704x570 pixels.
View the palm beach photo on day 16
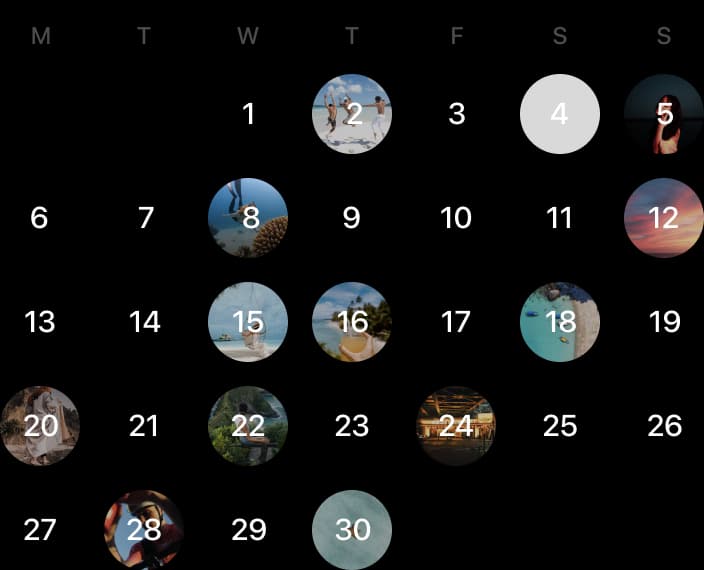click(x=352, y=322)
